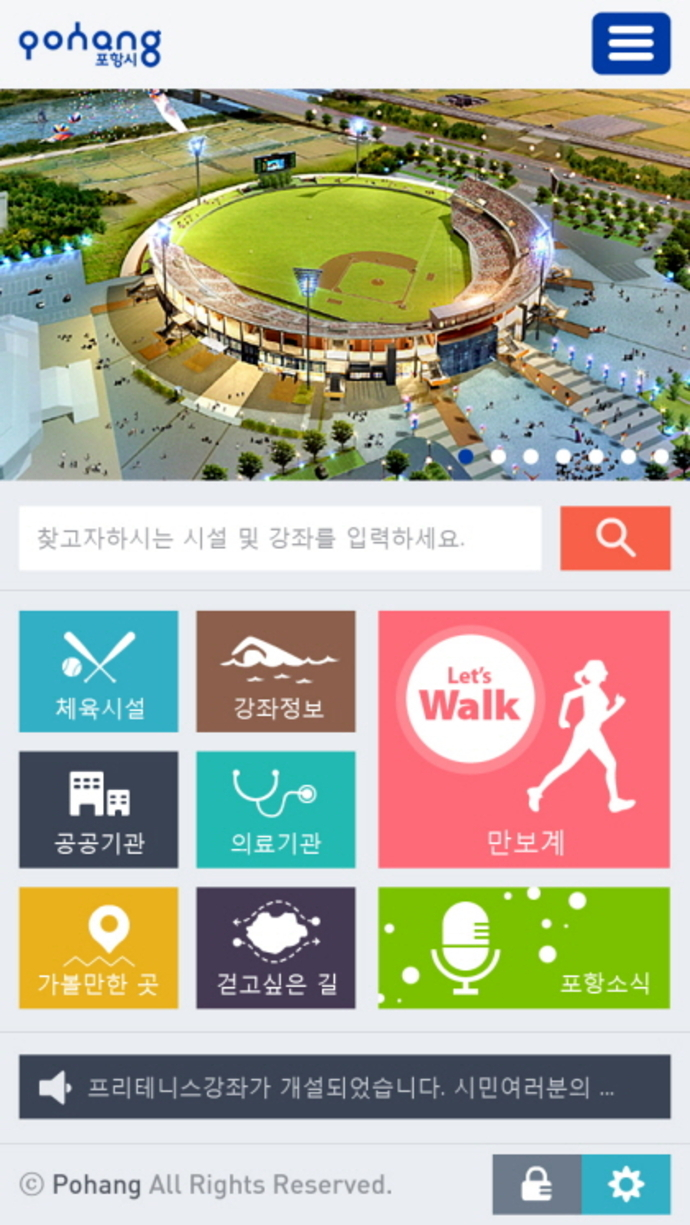Screen dimensions: 690x1225
Task: Tap the lock login icon
Action: point(537,1185)
